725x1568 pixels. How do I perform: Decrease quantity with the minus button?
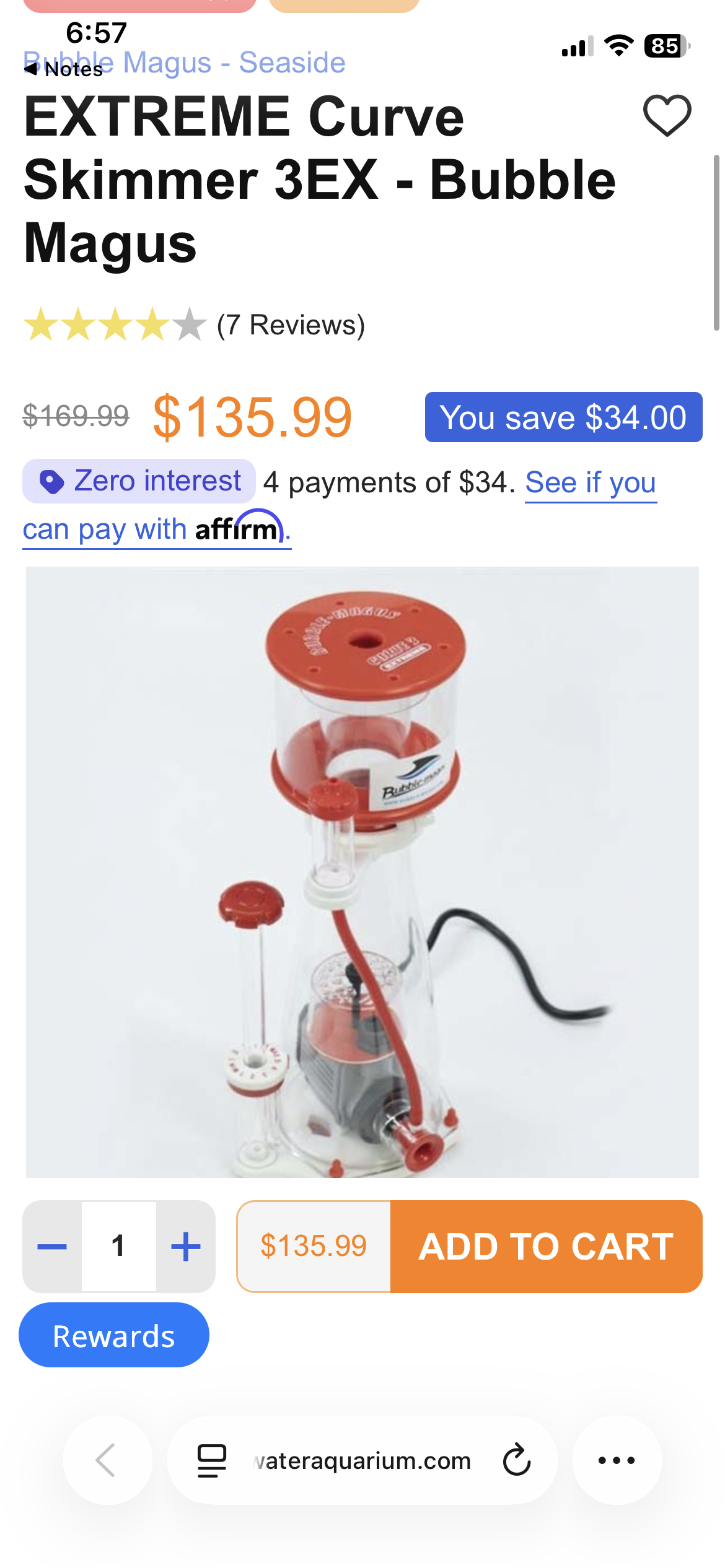click(x=52, y=1246)
